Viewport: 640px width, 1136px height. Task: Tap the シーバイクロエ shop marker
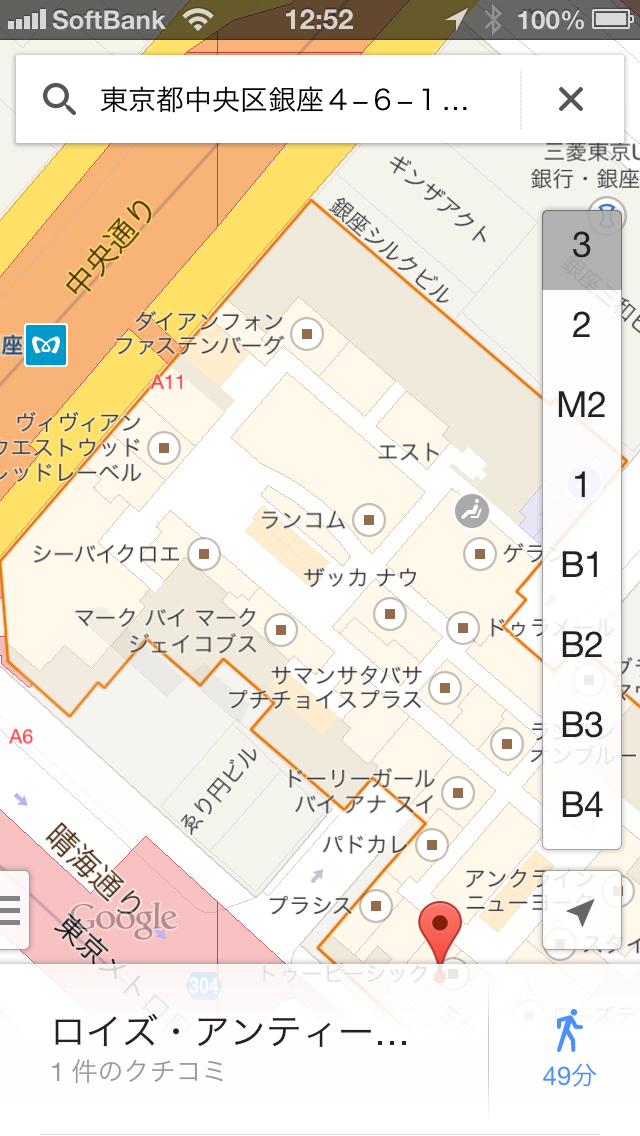(205, 553)
